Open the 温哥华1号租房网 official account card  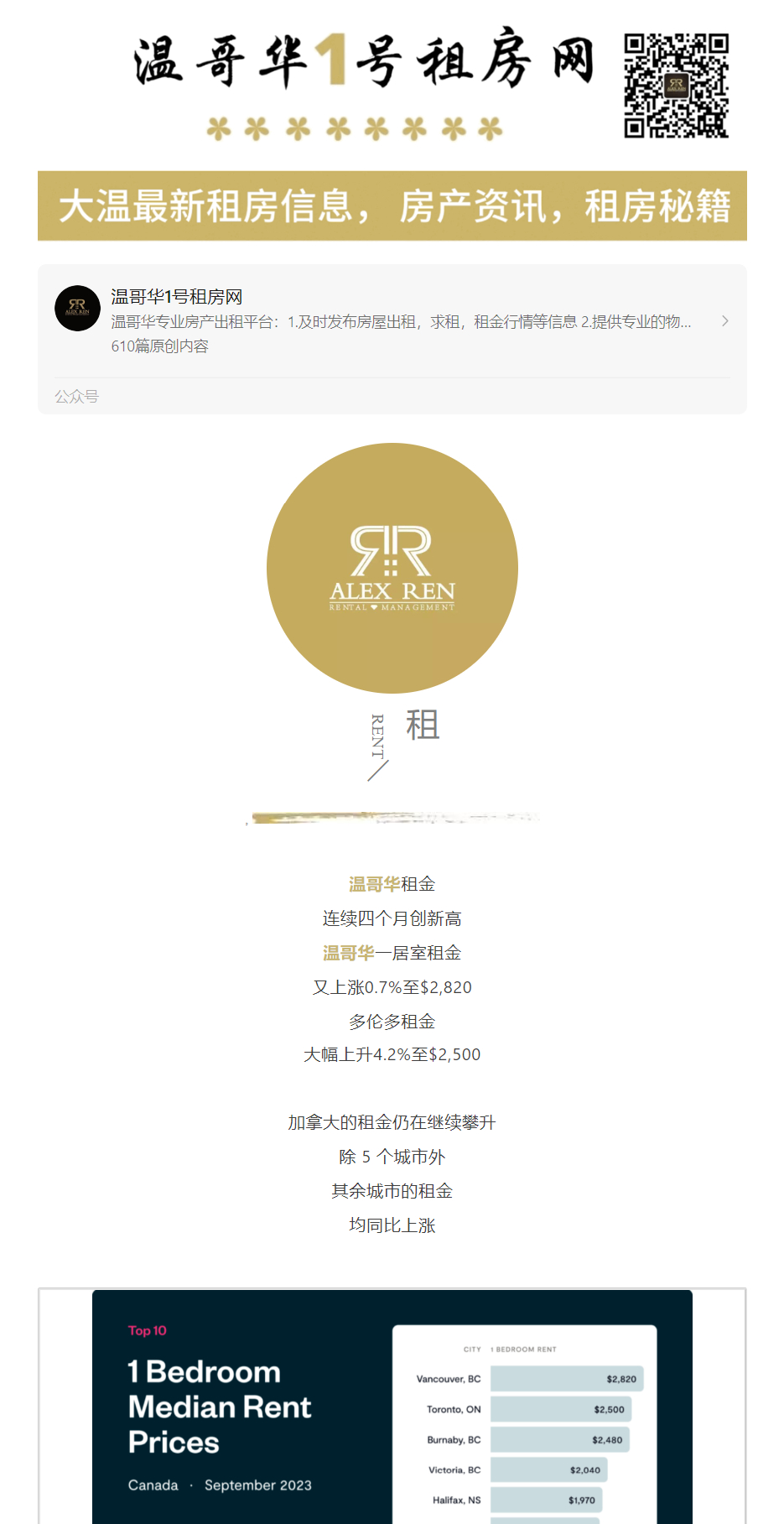[x=392, y=321]
